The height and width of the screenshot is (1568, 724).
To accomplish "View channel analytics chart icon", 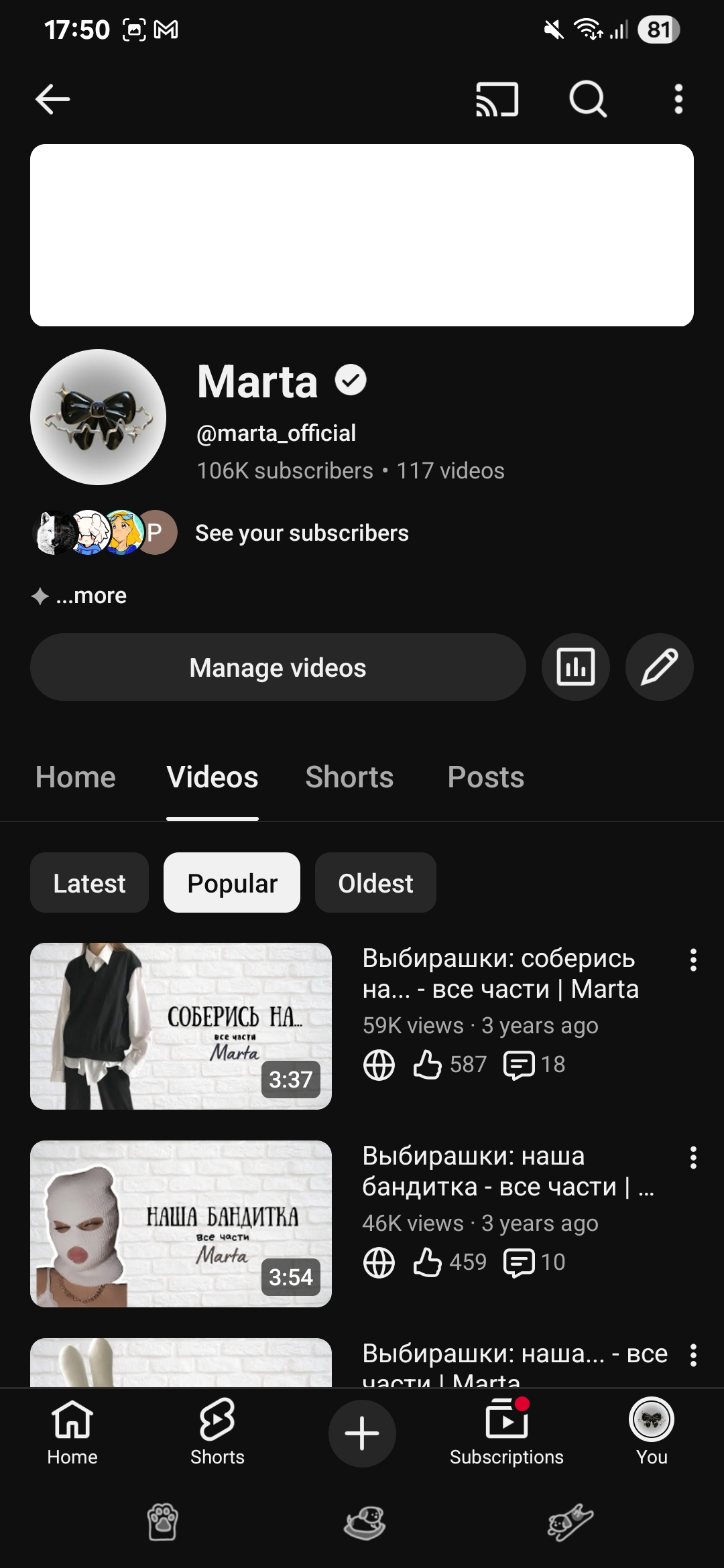I will [x=575, y=667].
